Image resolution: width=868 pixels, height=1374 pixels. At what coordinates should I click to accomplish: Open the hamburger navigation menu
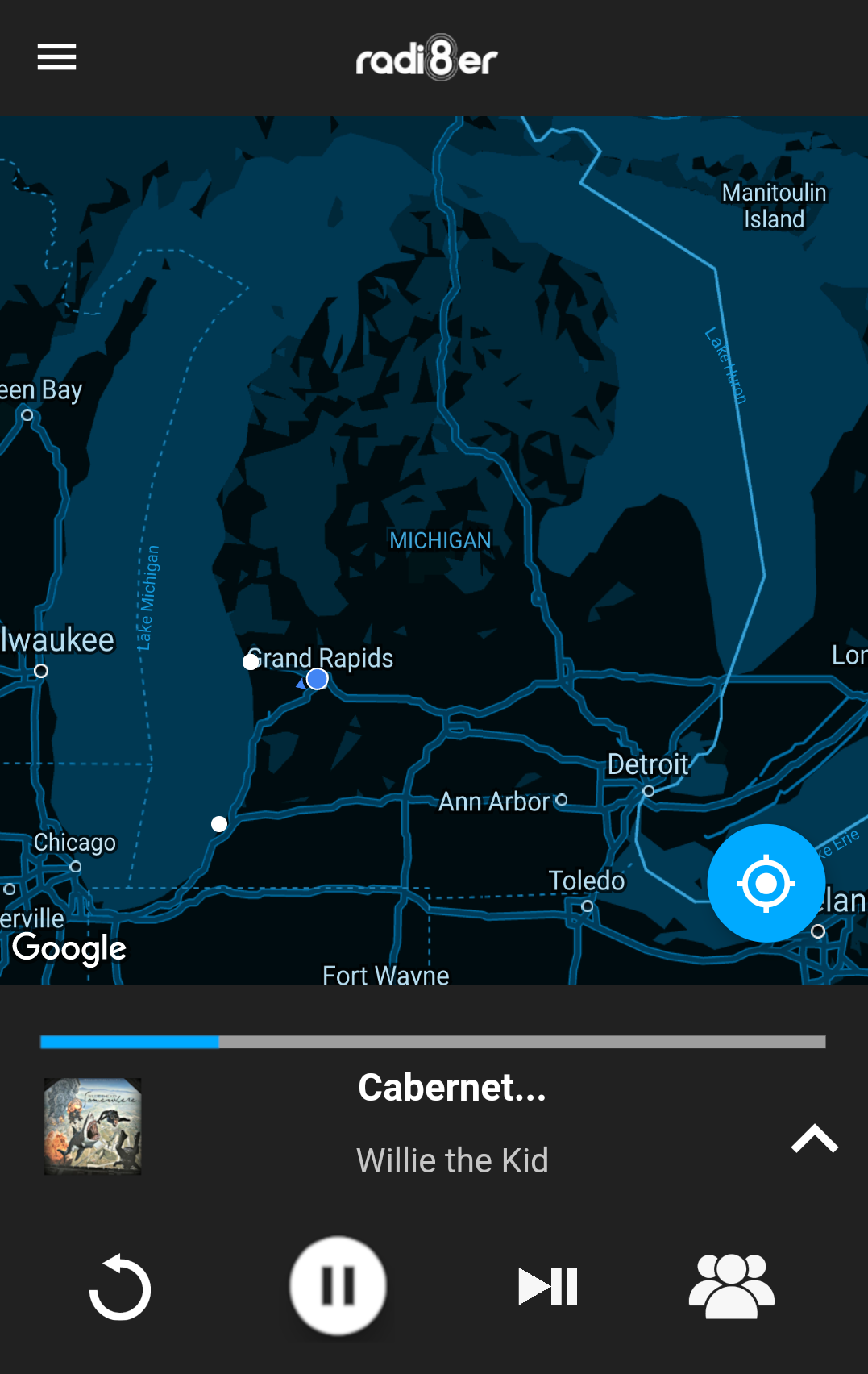click(56, 57)
